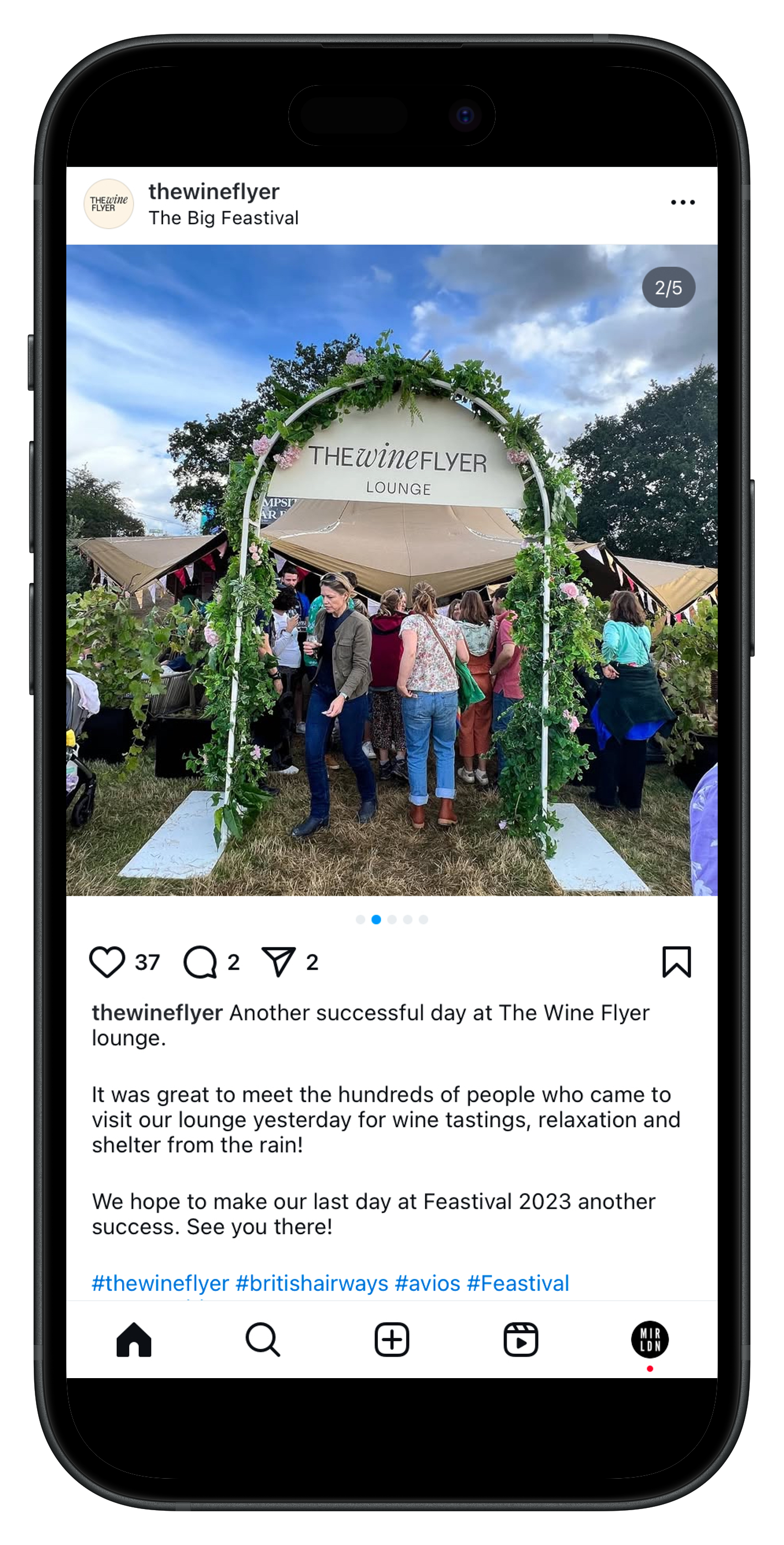The height and width of the screenshot is (1545, 784).
Task: Open the #thewineflyer hashtag
Action: 160,1284
